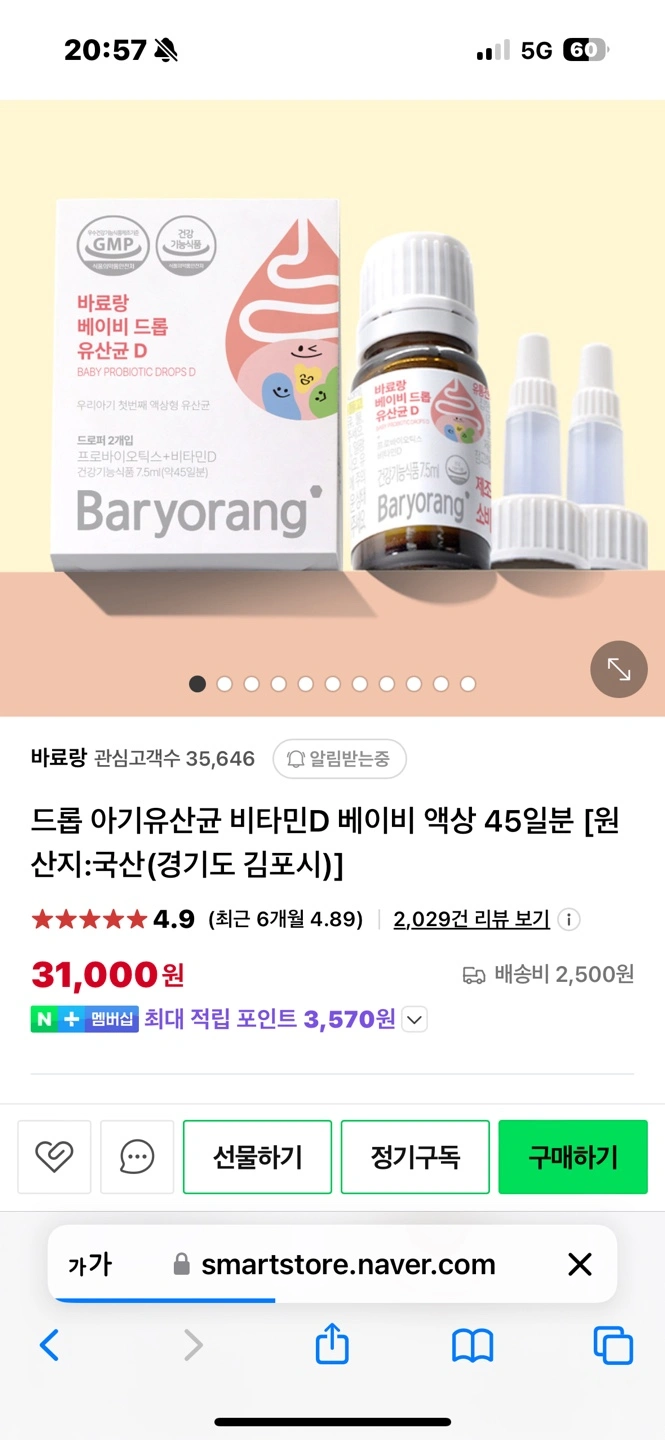The image size is (665, 1440).
Task: Tap the info icon beside reviews
Action: pos(568,919)
